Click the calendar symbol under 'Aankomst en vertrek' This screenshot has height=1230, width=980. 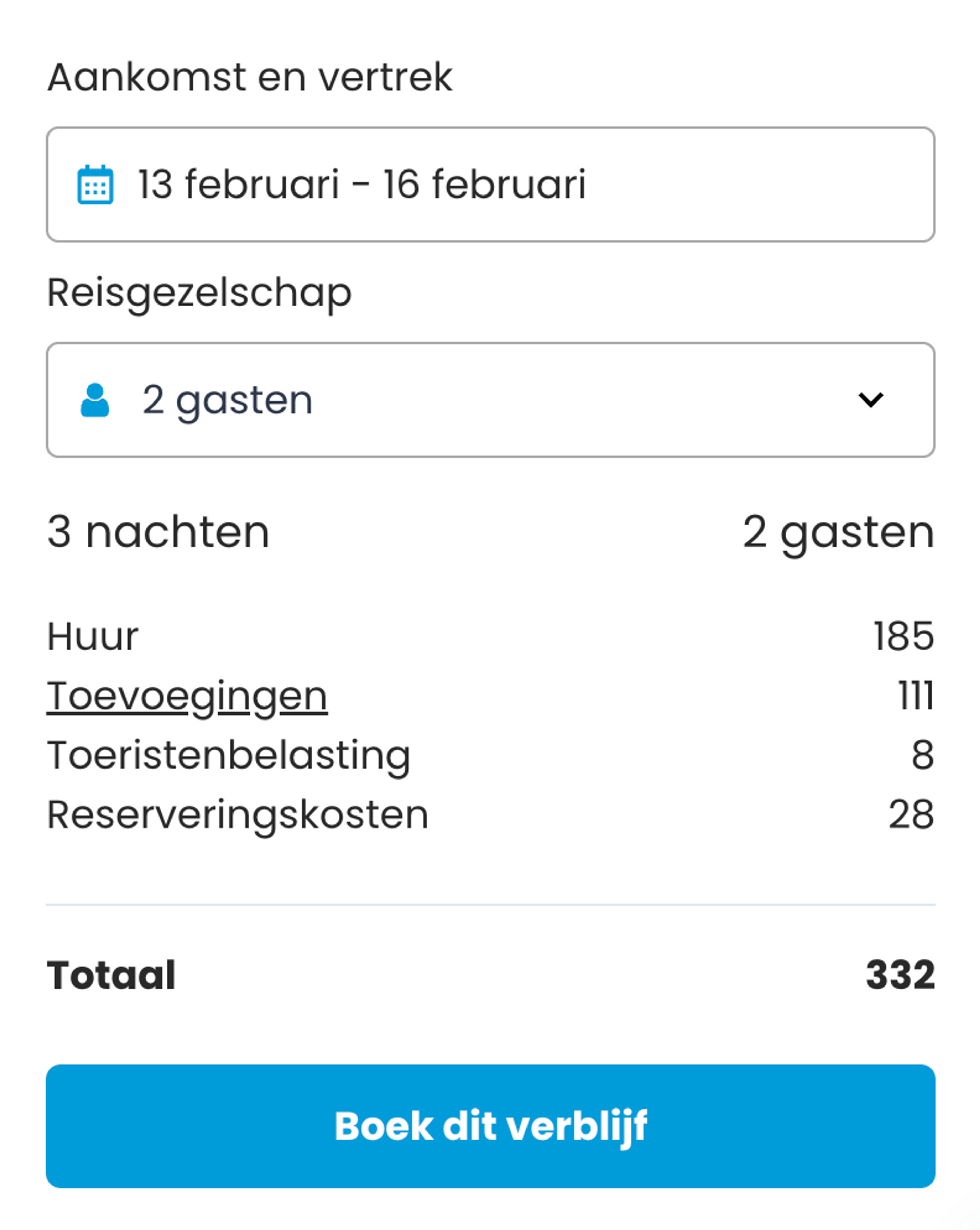click(95, 184)
